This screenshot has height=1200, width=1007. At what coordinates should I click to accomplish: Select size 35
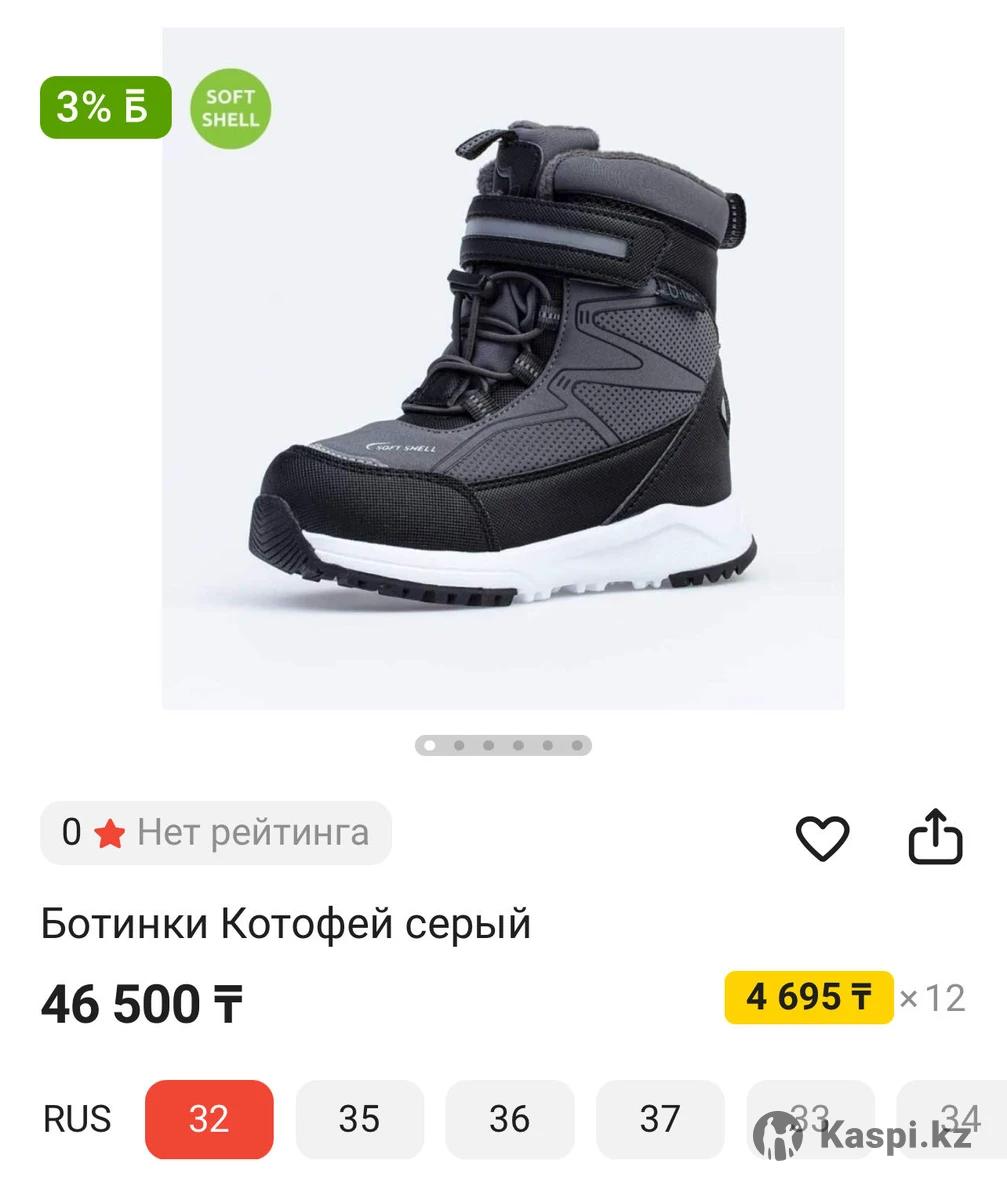coord(359,1118)
